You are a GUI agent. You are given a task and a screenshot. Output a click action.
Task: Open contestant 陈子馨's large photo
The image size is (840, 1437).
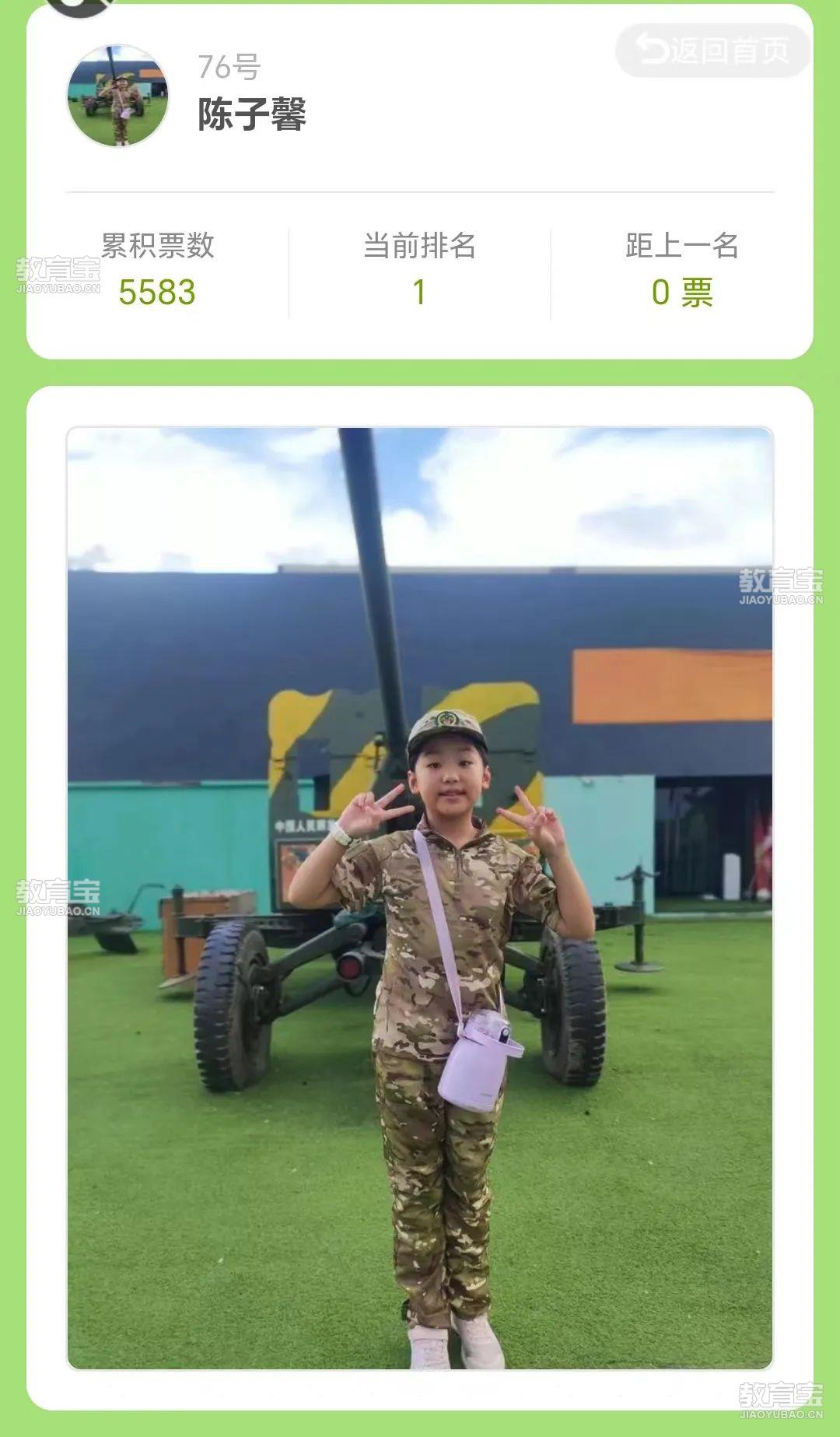(420, 899)
